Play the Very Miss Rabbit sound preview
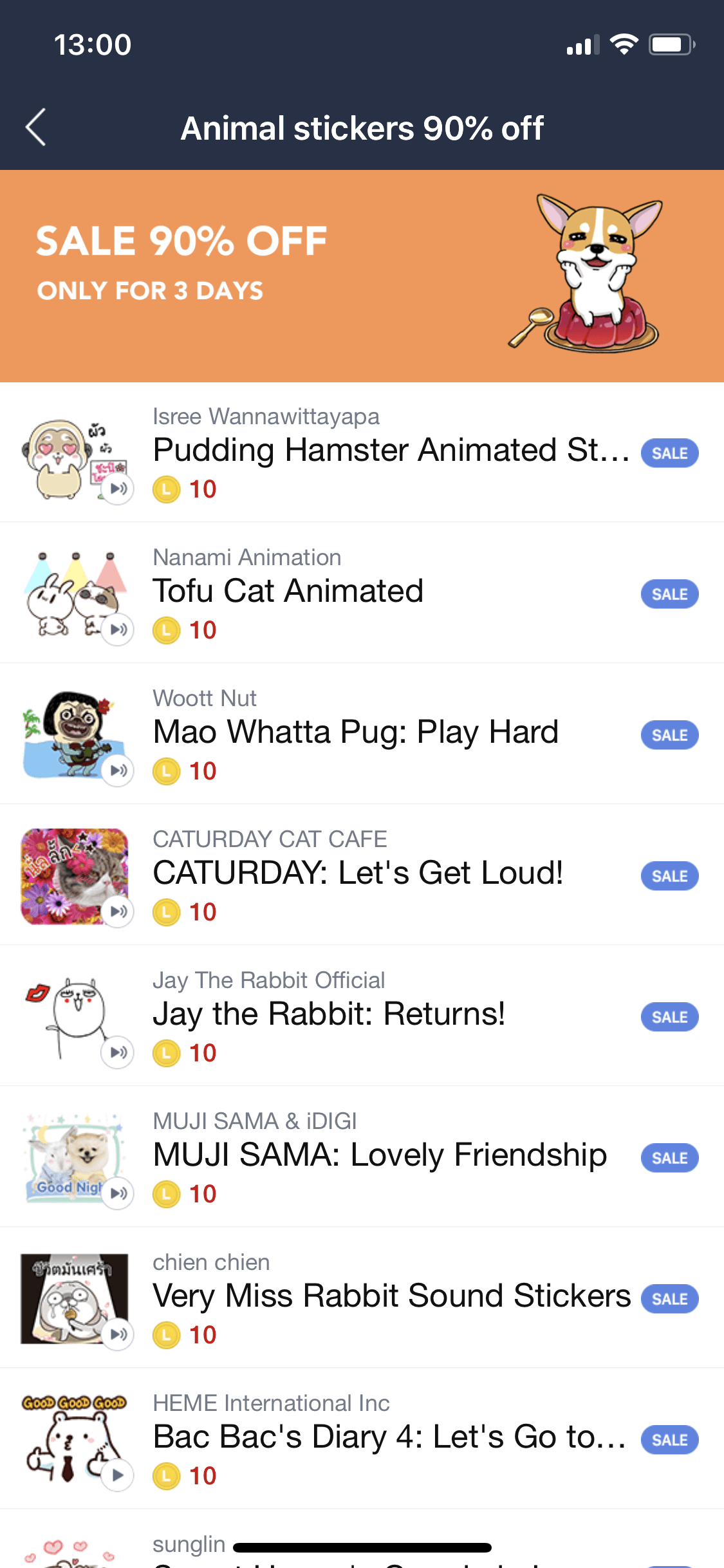This screenshot has width=724, height=1568. (118, 1334)
